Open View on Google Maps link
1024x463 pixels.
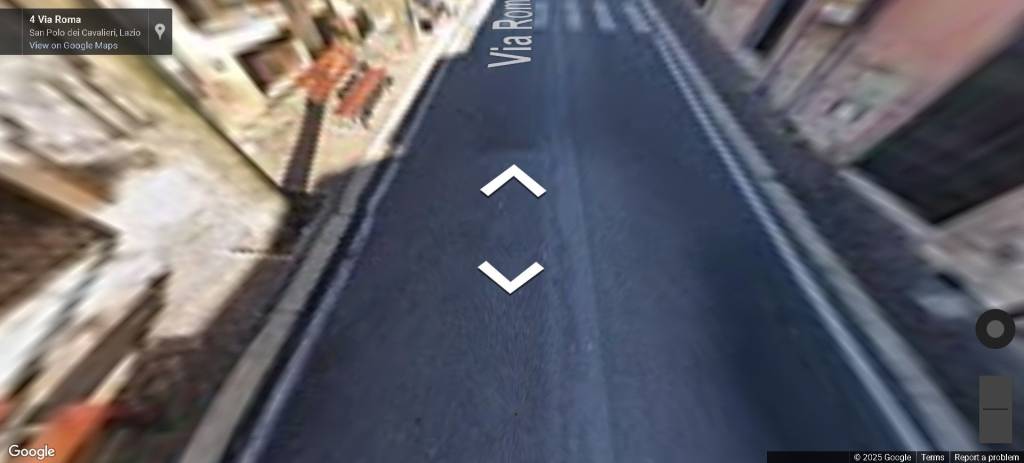[73, 45]
